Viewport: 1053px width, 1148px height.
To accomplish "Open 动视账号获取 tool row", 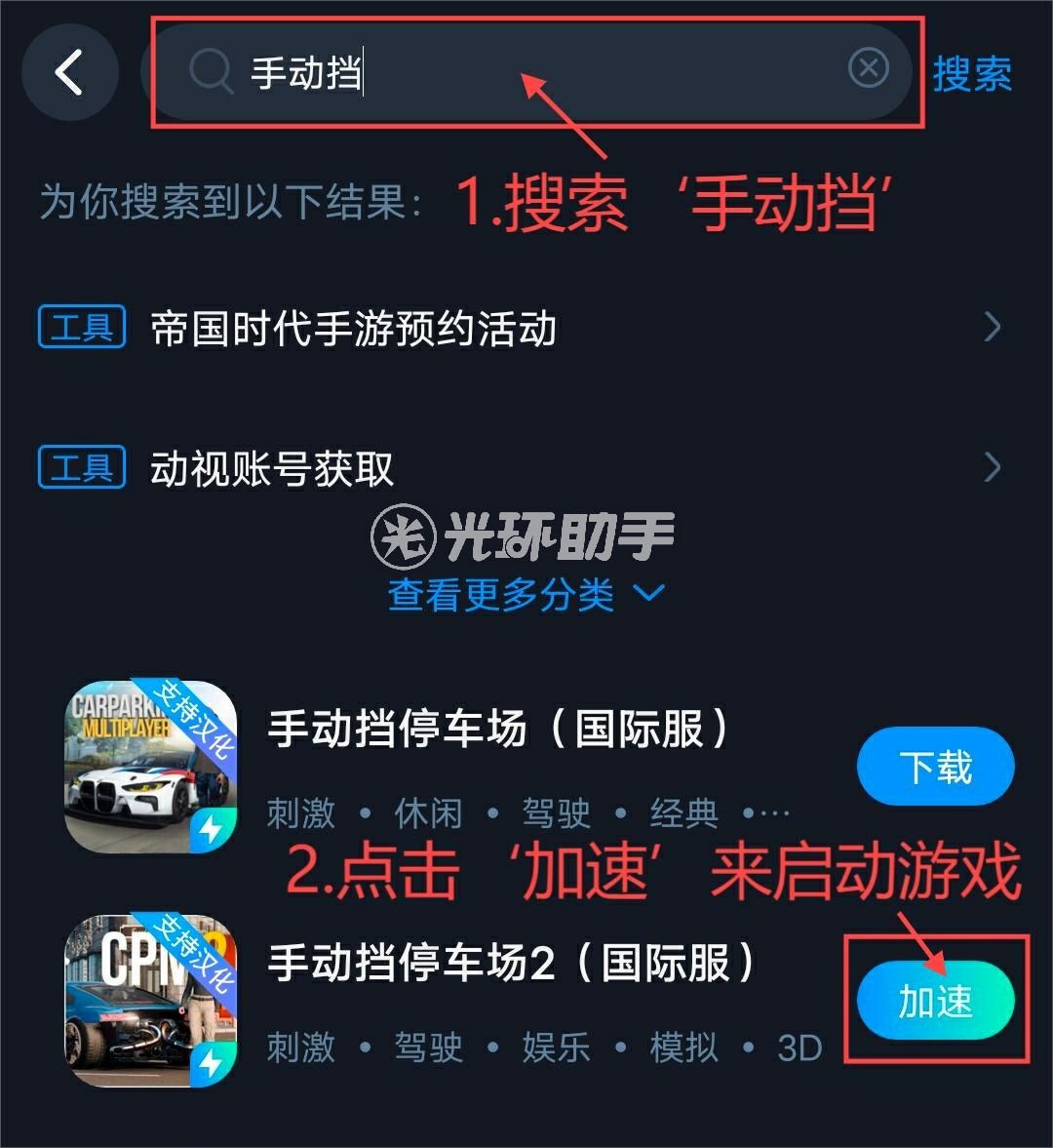I will pos(522,468).
